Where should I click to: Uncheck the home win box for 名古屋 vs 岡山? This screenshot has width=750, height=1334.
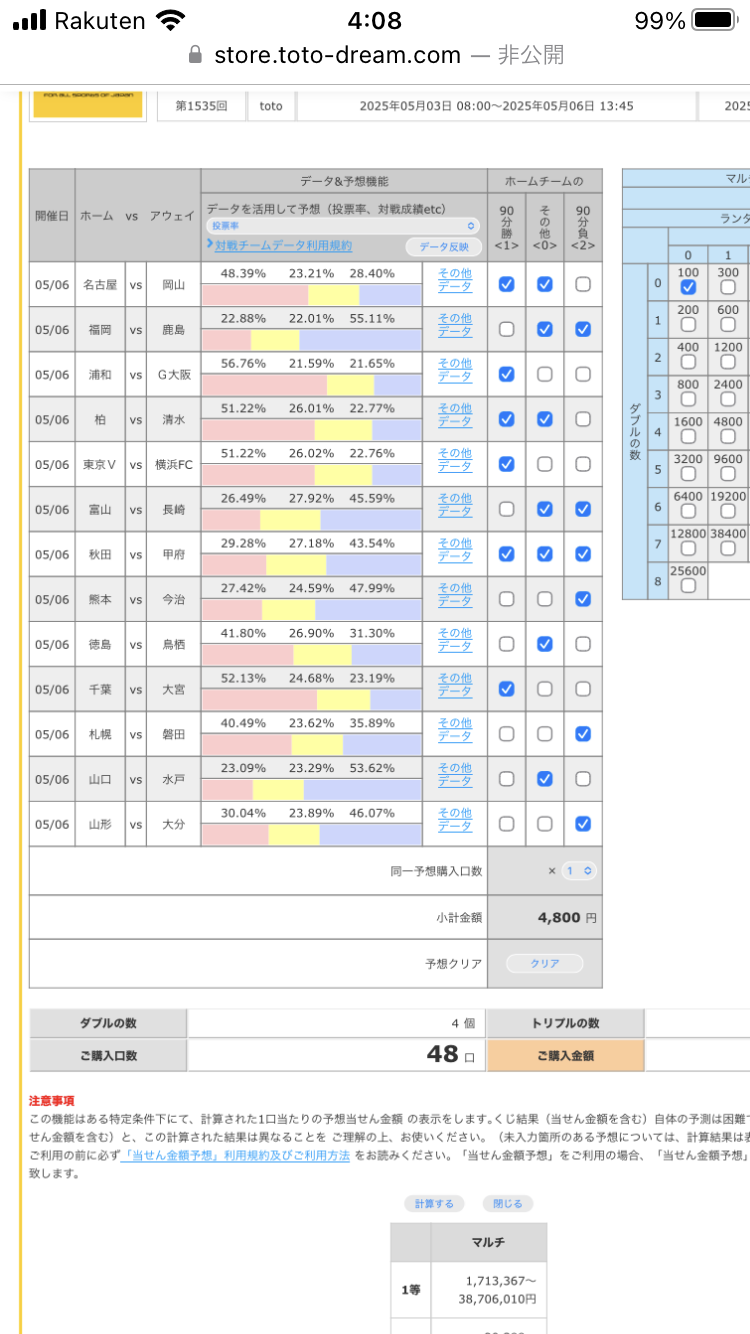tap(507, 284)
